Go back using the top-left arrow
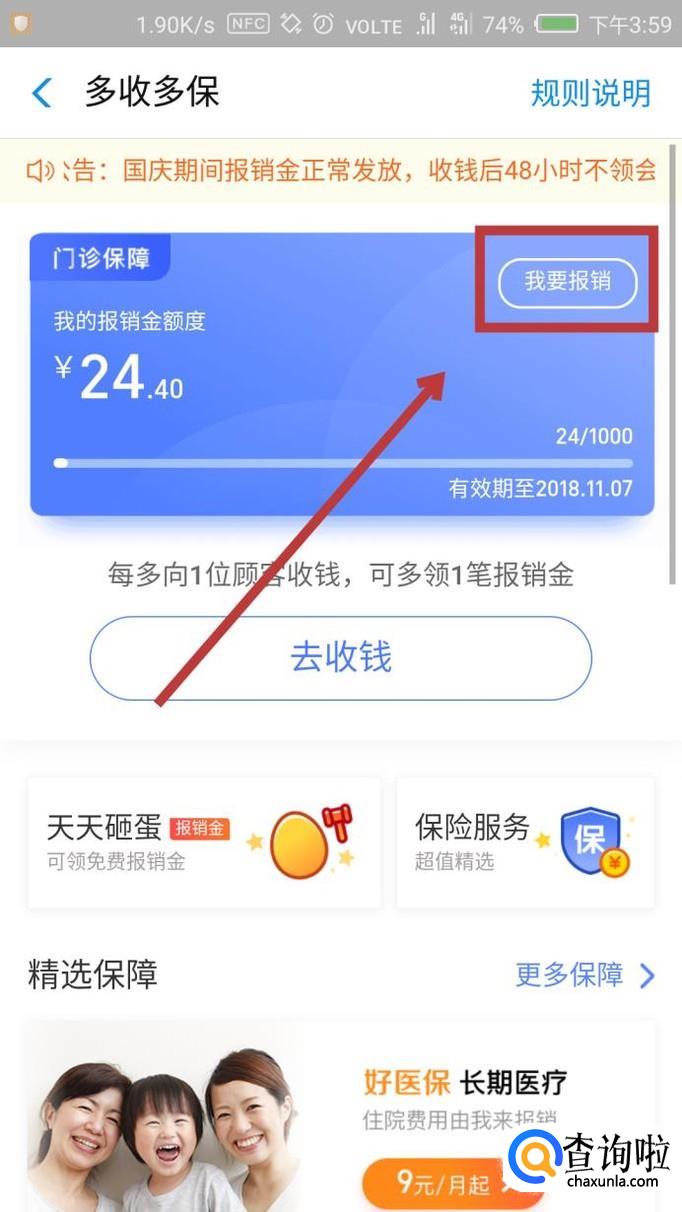This screenshot has height=1212, width=682. click(x=42, y=93)
